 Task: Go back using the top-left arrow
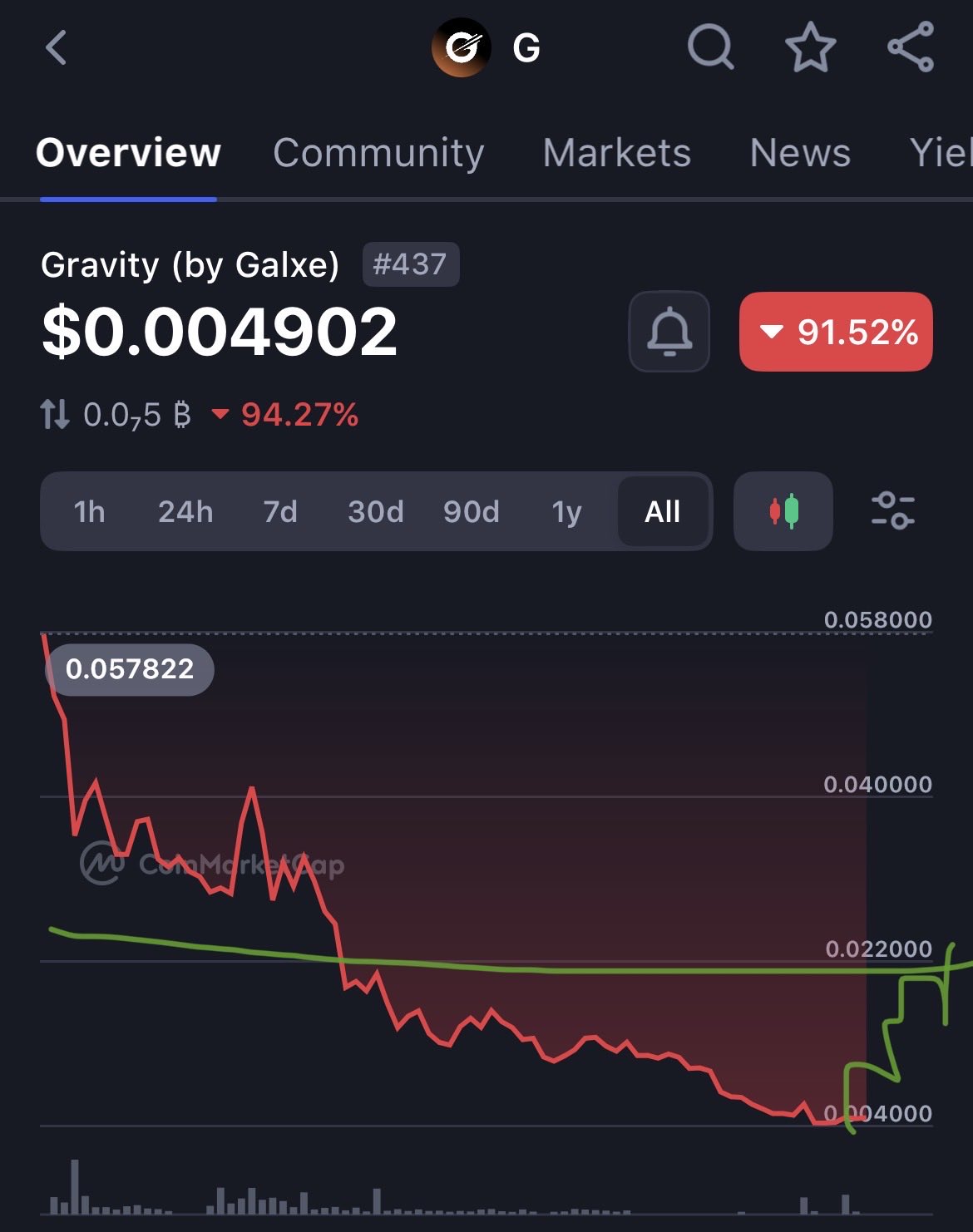pyautogui.click(x=56, y=47)
